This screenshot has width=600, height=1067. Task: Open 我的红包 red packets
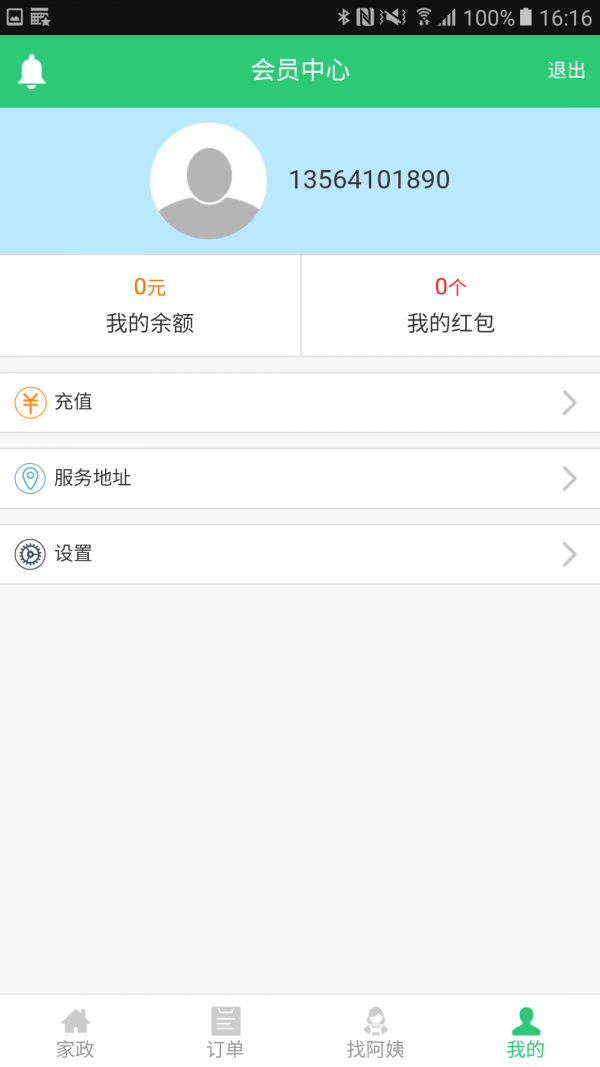[451, 306]
